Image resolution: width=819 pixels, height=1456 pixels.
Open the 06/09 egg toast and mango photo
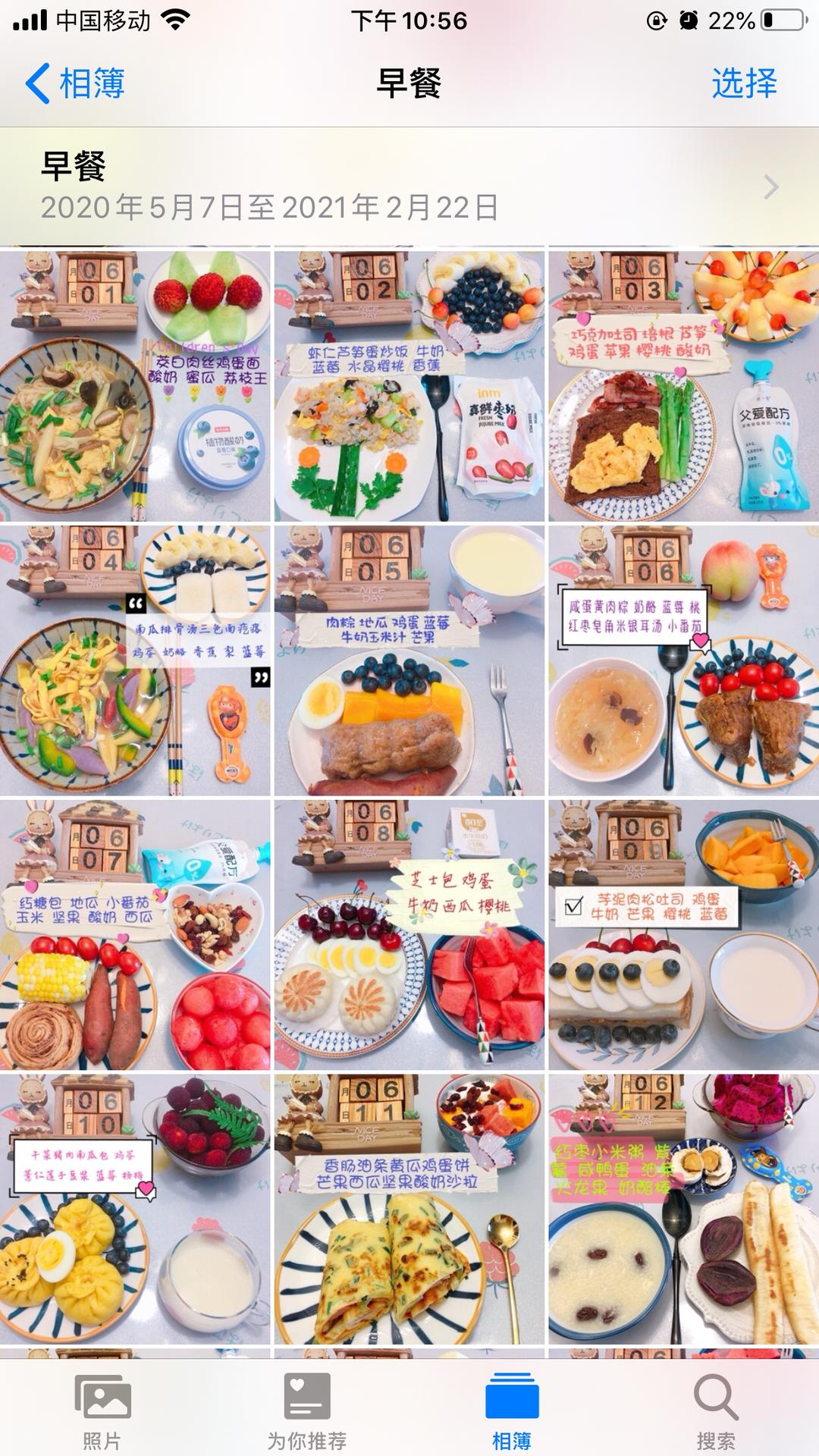(683, 935)
